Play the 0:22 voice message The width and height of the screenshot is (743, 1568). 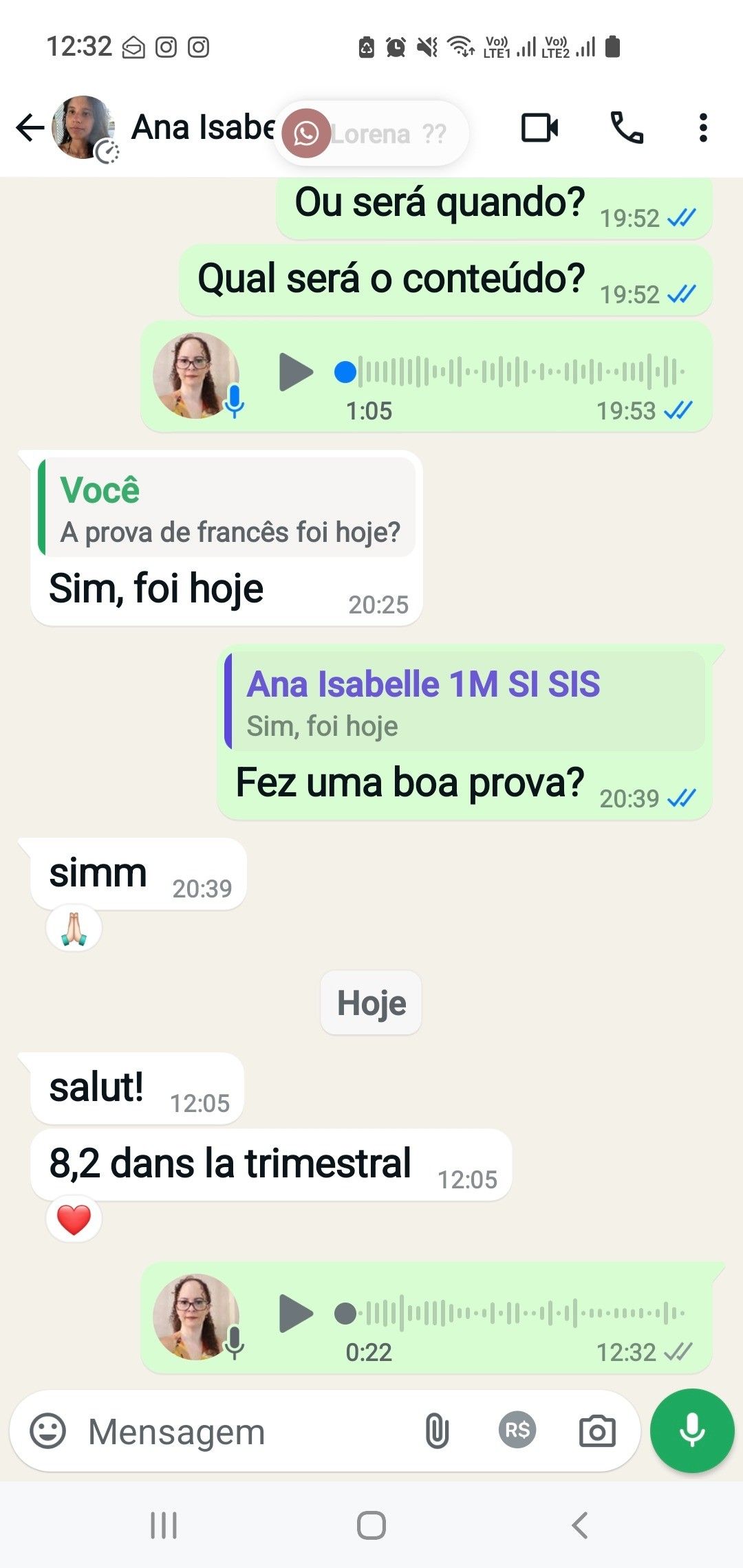[296, 1314]
